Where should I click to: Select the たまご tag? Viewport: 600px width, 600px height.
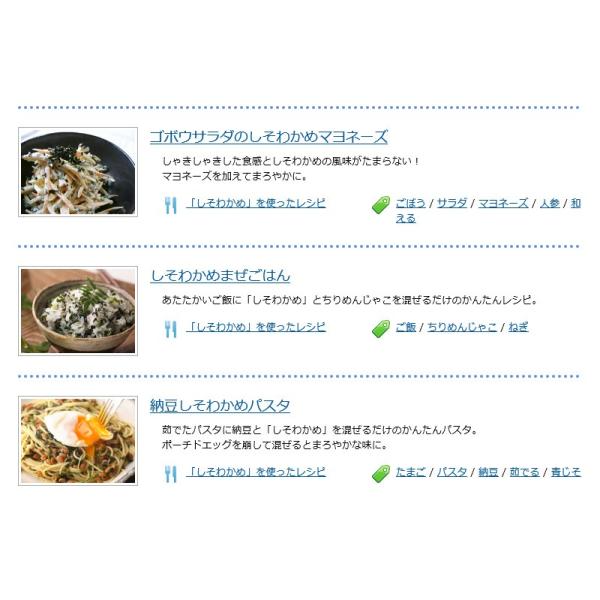tap(411, 471)
